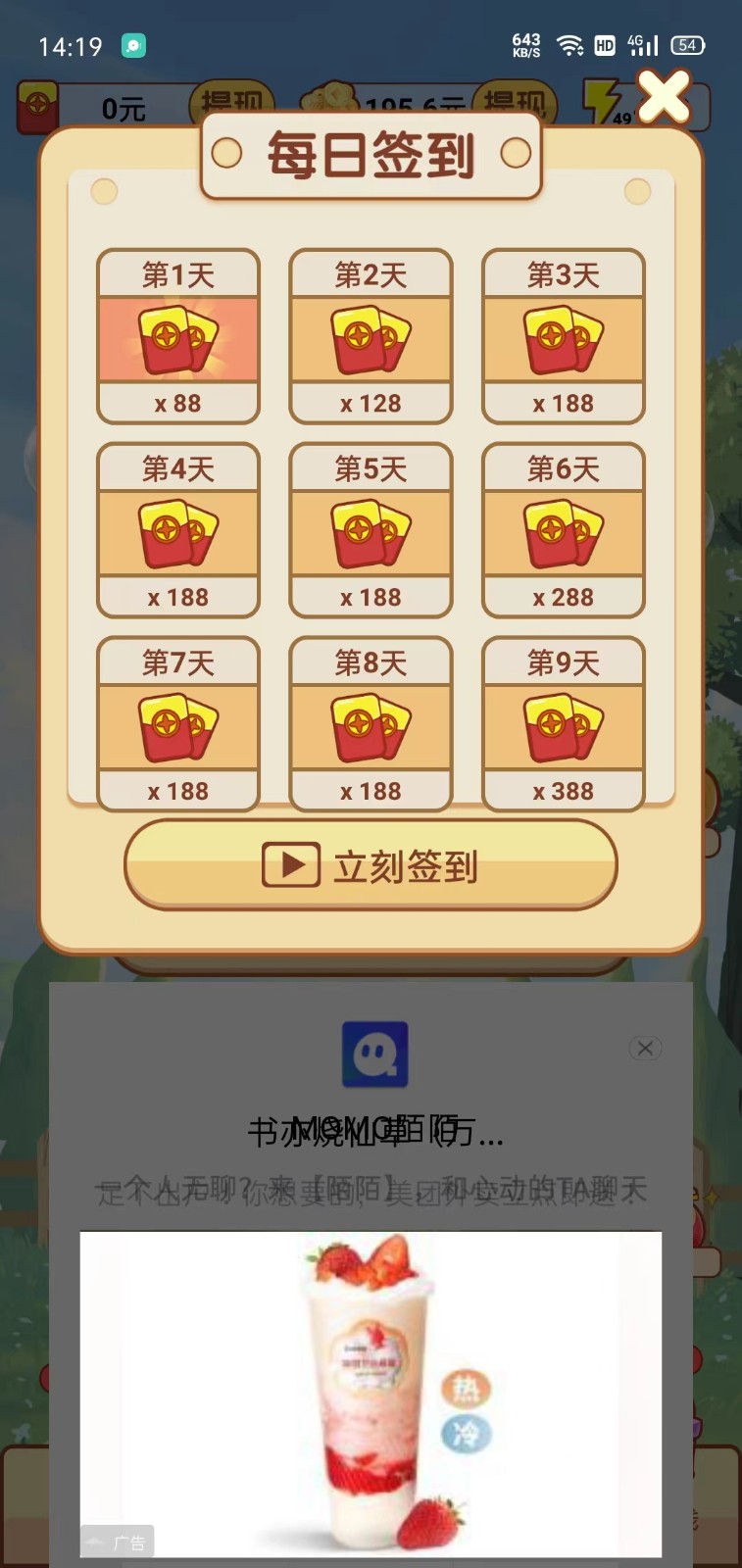742x1568 pixels.
Task: Dismiss the advertisement with its small X
Action: 645,1048
